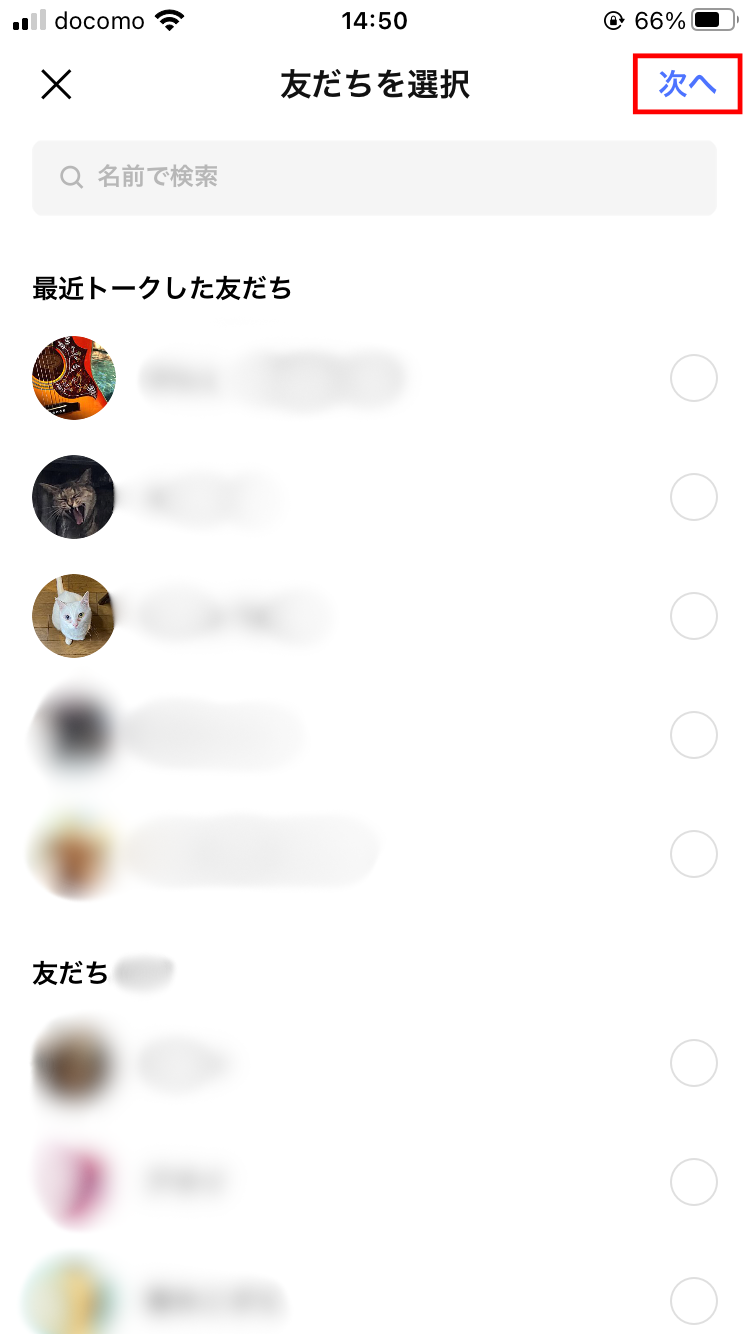The height and width of the screenshot is (1334, 750).
Task: Open the orange-toned fifth profile photo
Action: coord(74,854)
